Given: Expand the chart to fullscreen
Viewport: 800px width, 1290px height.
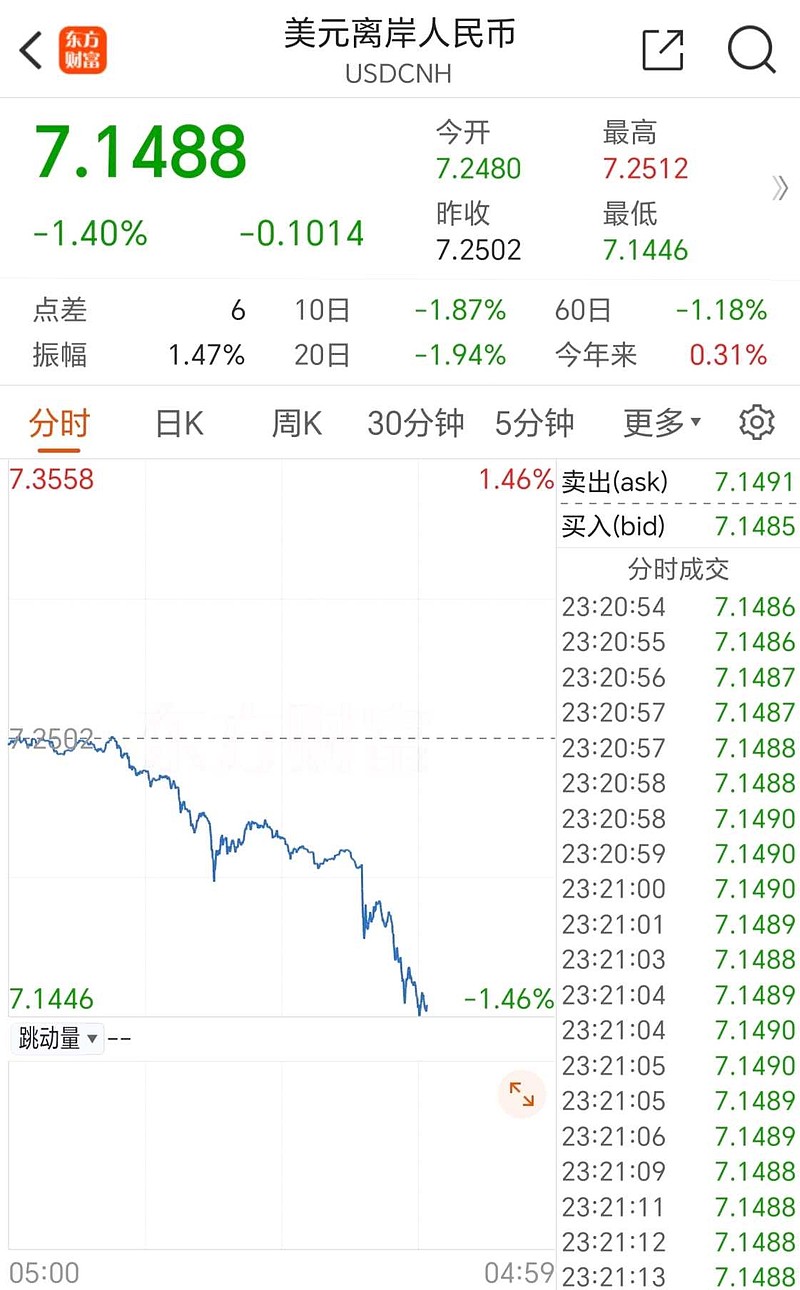Looking at the screenshot, I should pos(521,1093).
